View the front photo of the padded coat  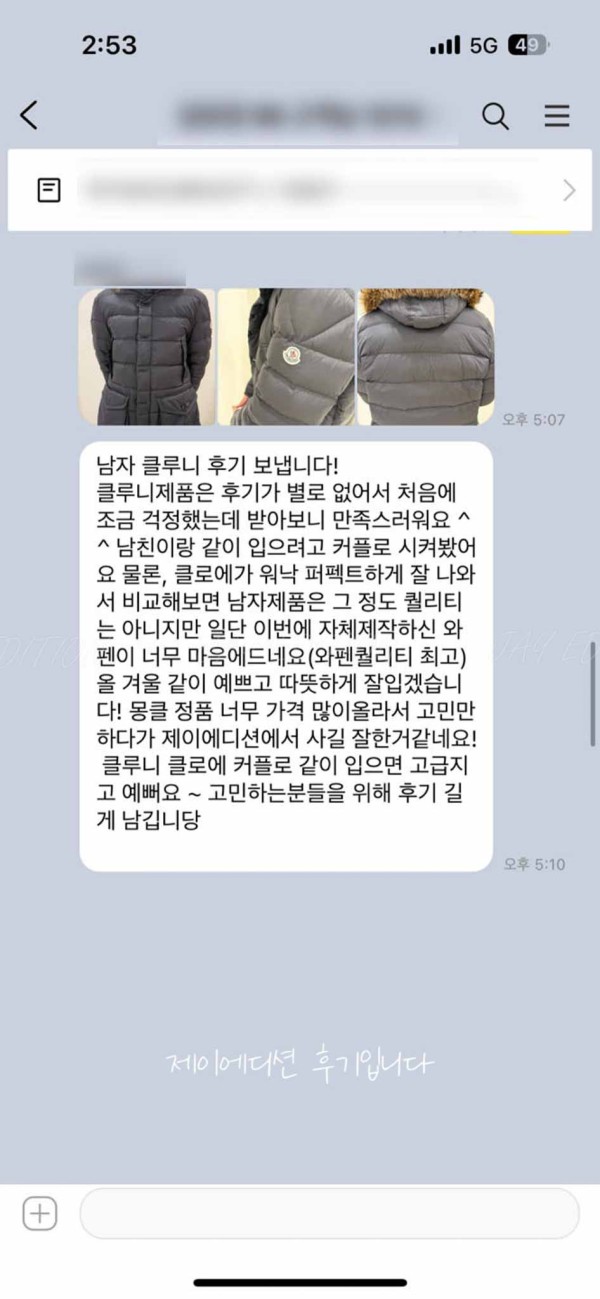[147, 356]
